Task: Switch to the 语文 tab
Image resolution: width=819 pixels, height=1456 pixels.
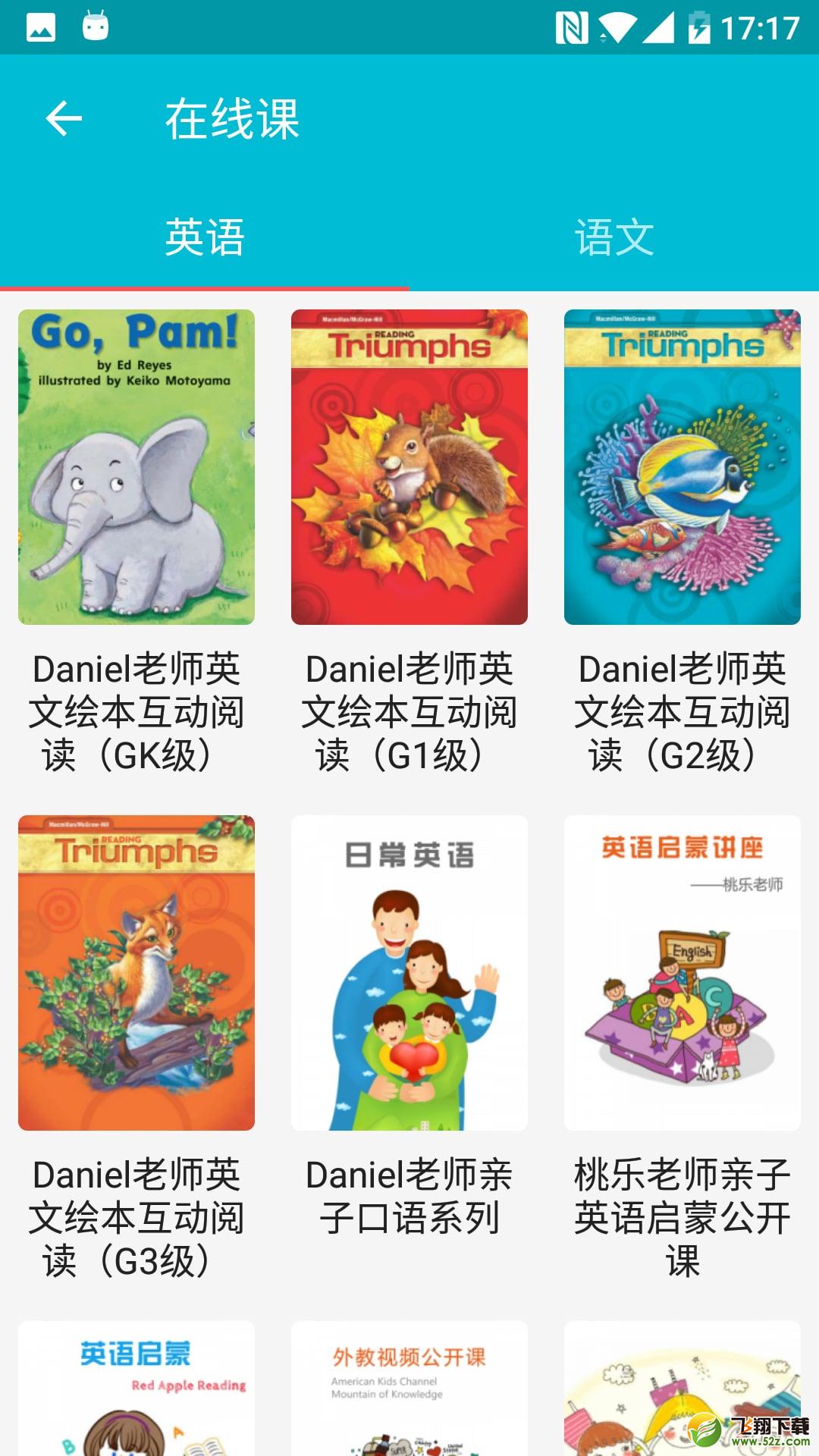Action: coord(614,237)
